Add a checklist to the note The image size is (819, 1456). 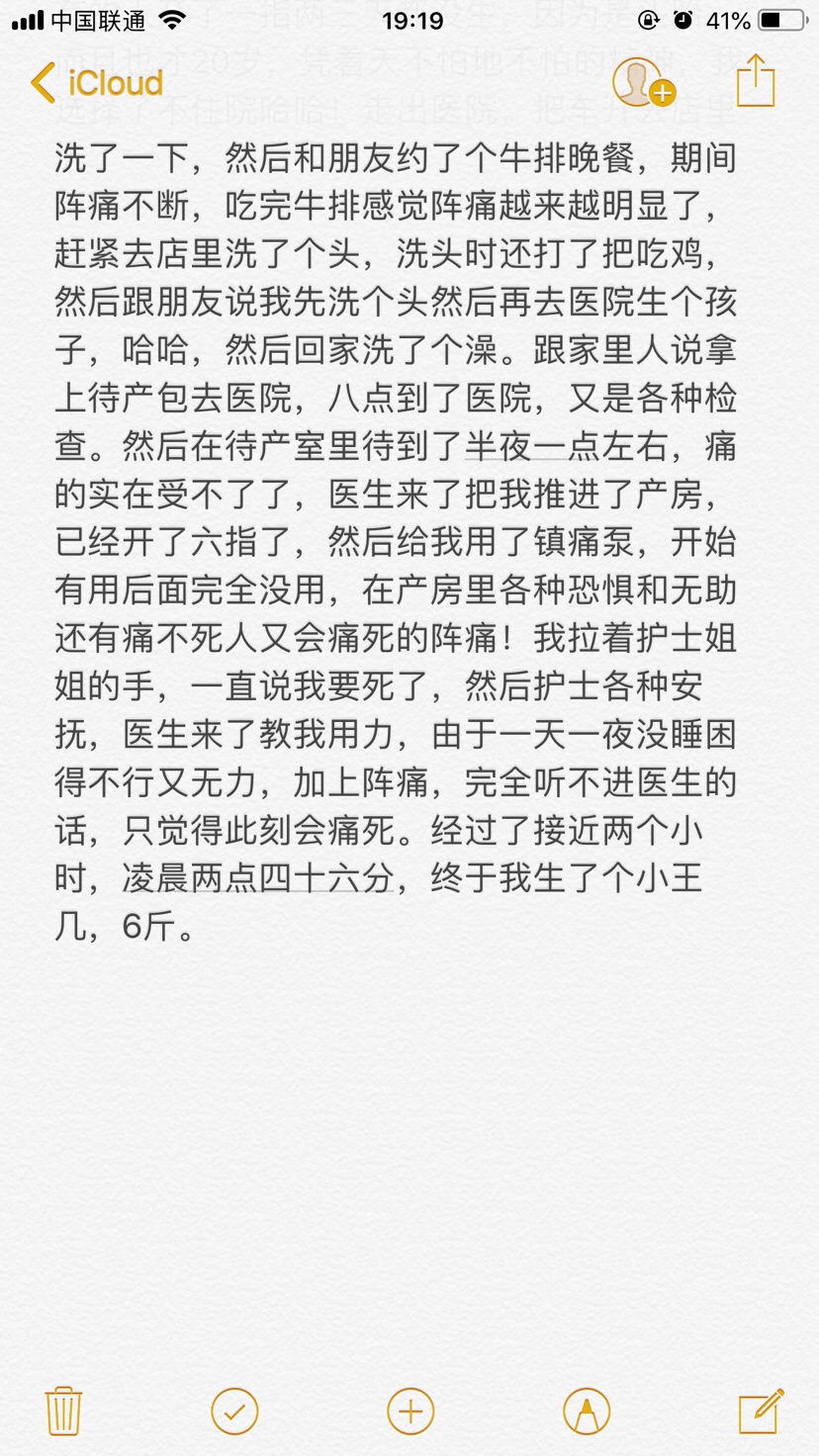tap(235, 1410)
